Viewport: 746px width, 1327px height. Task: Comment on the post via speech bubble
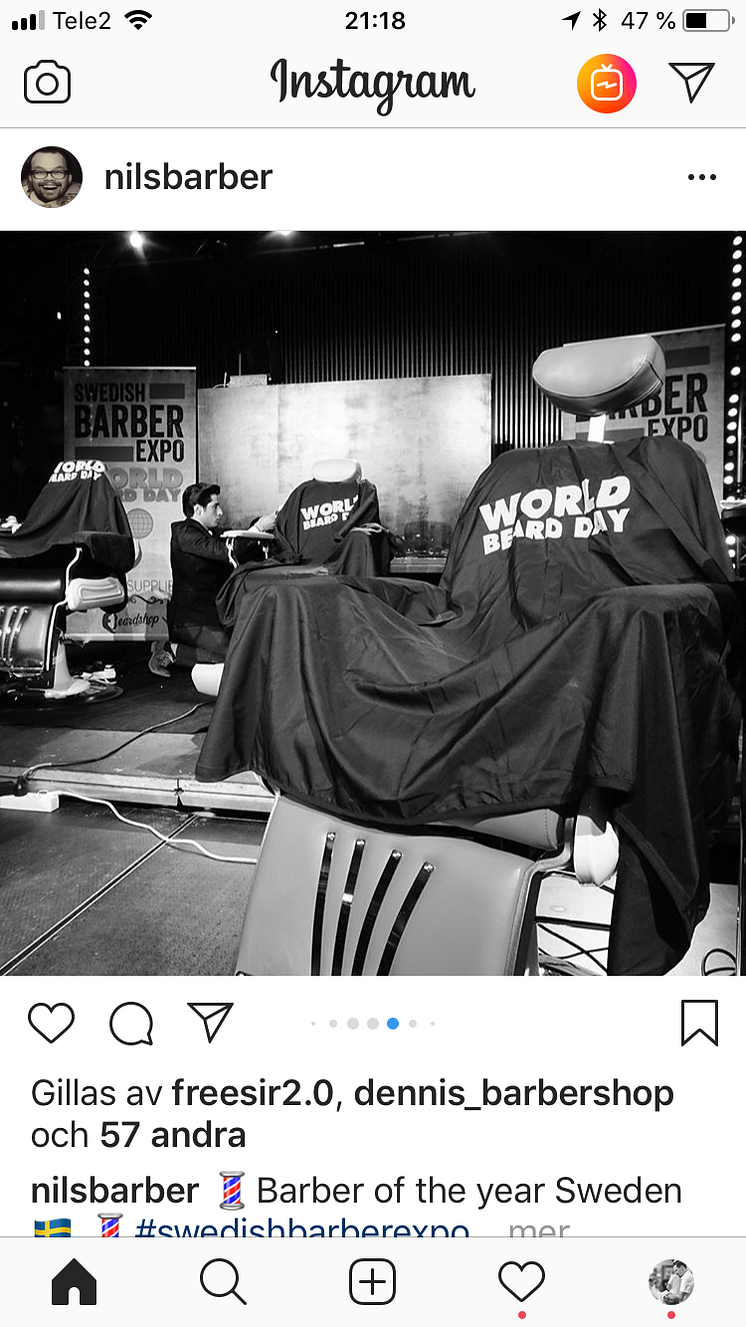pyautogui.click(x=131, y=1023)
